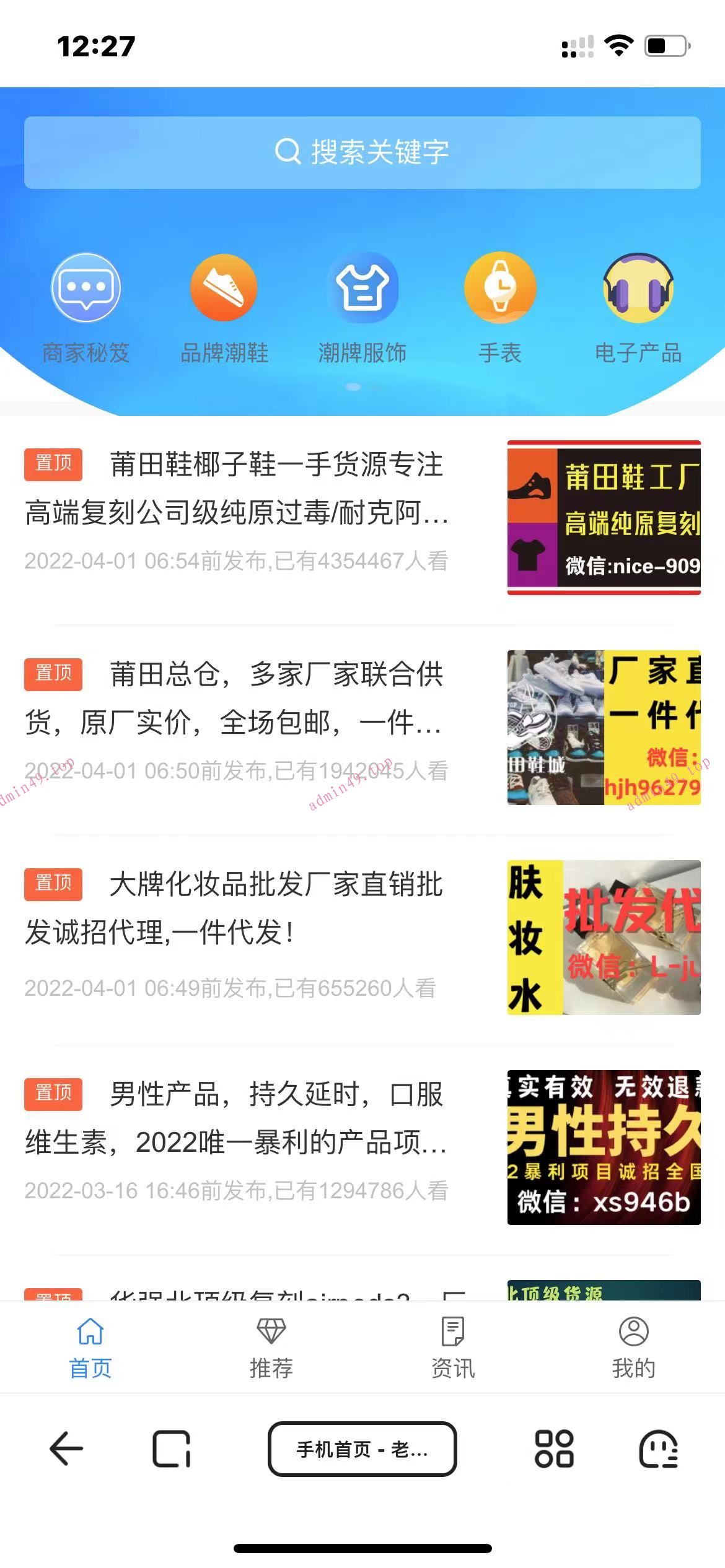
Task: Select the 首页 tab
Action: click(90, 1348)
